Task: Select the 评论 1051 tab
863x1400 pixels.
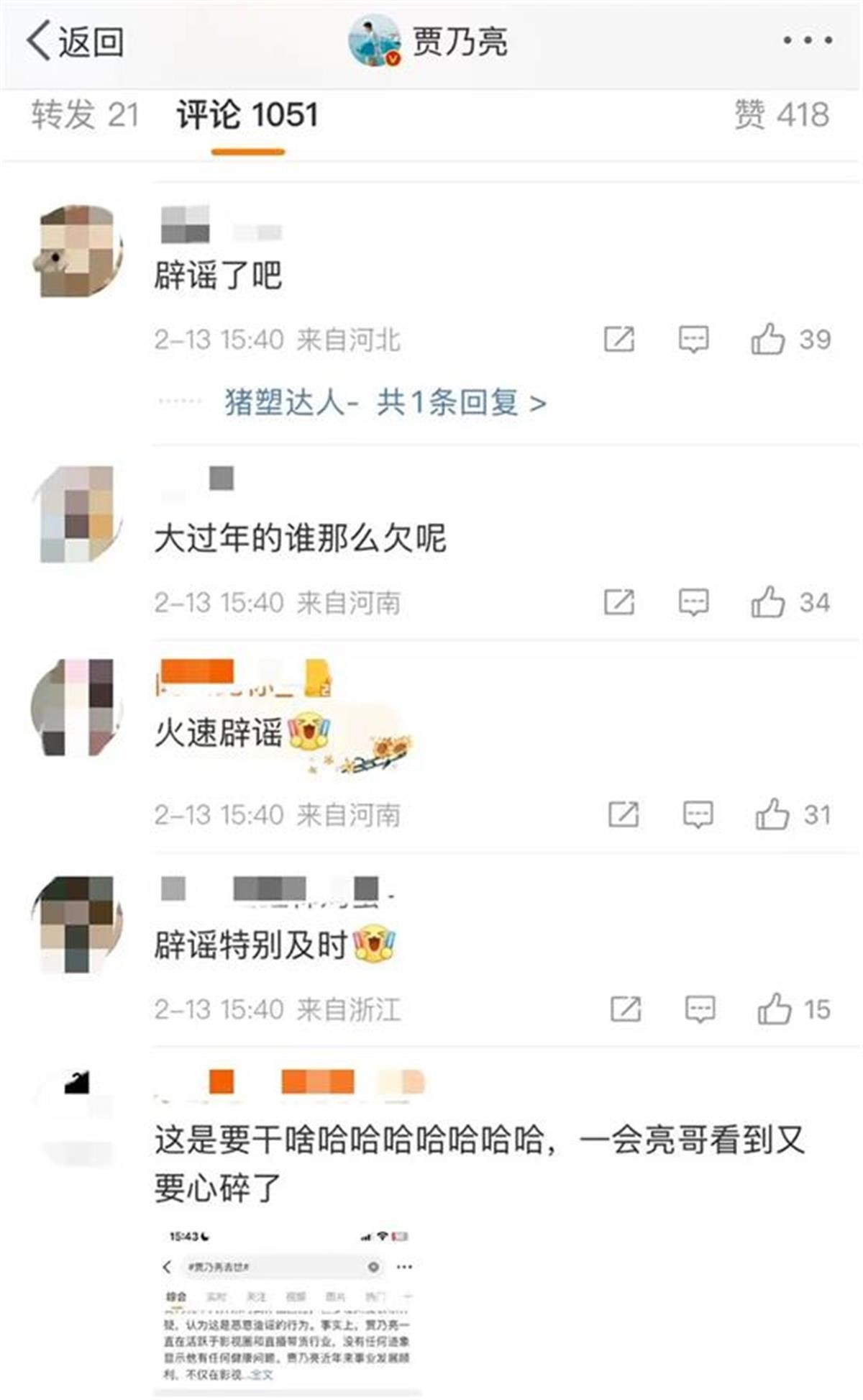Action: coord(247,115)
